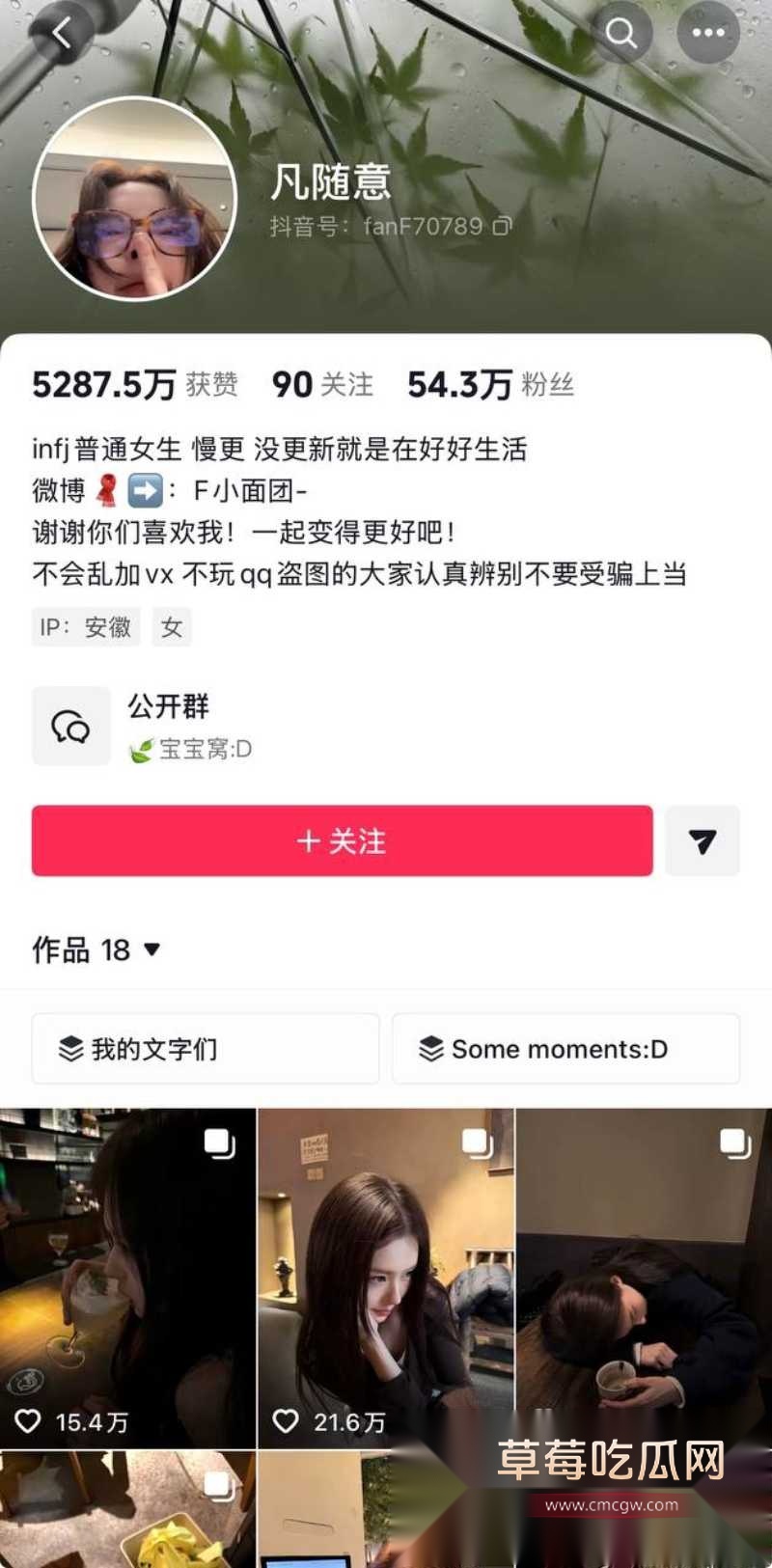Open the profile avatar photo
Viewport: 772px width, 1568px height.
[x=135, y=198]
